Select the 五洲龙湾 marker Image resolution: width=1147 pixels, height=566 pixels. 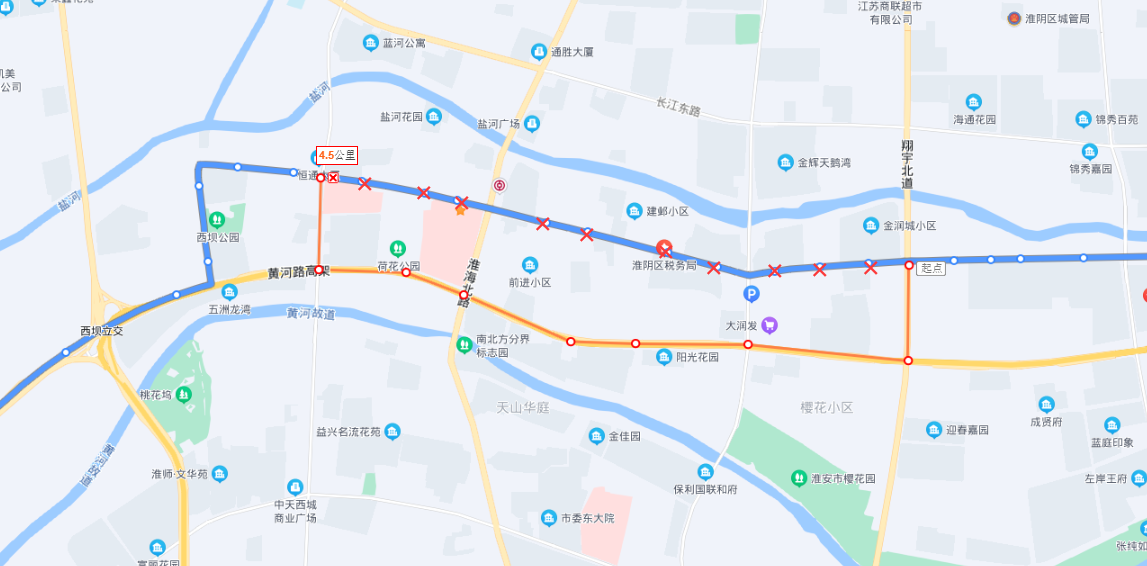(x=230, y=292)
